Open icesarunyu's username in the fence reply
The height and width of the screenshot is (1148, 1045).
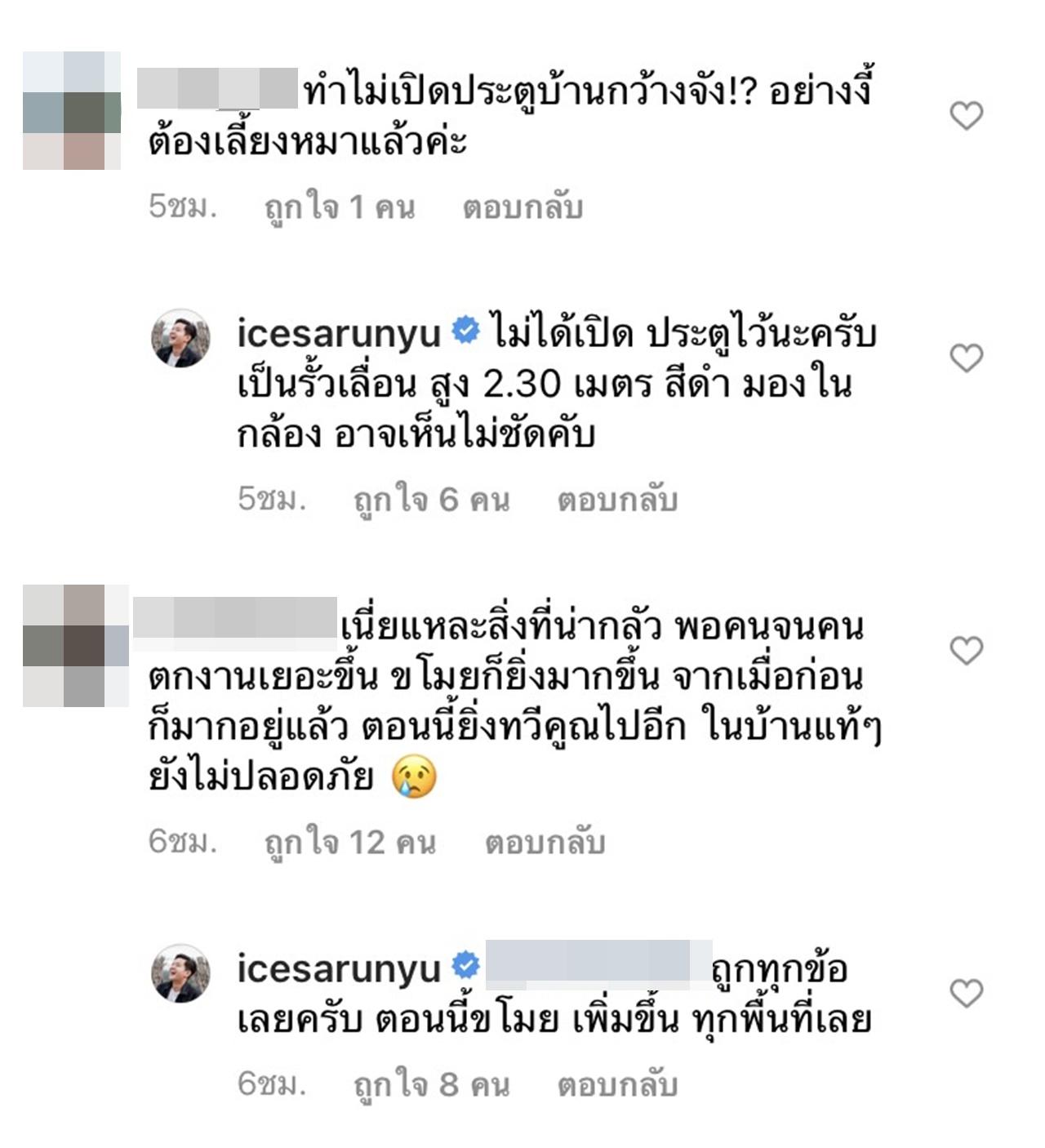(x=339, y=333)
